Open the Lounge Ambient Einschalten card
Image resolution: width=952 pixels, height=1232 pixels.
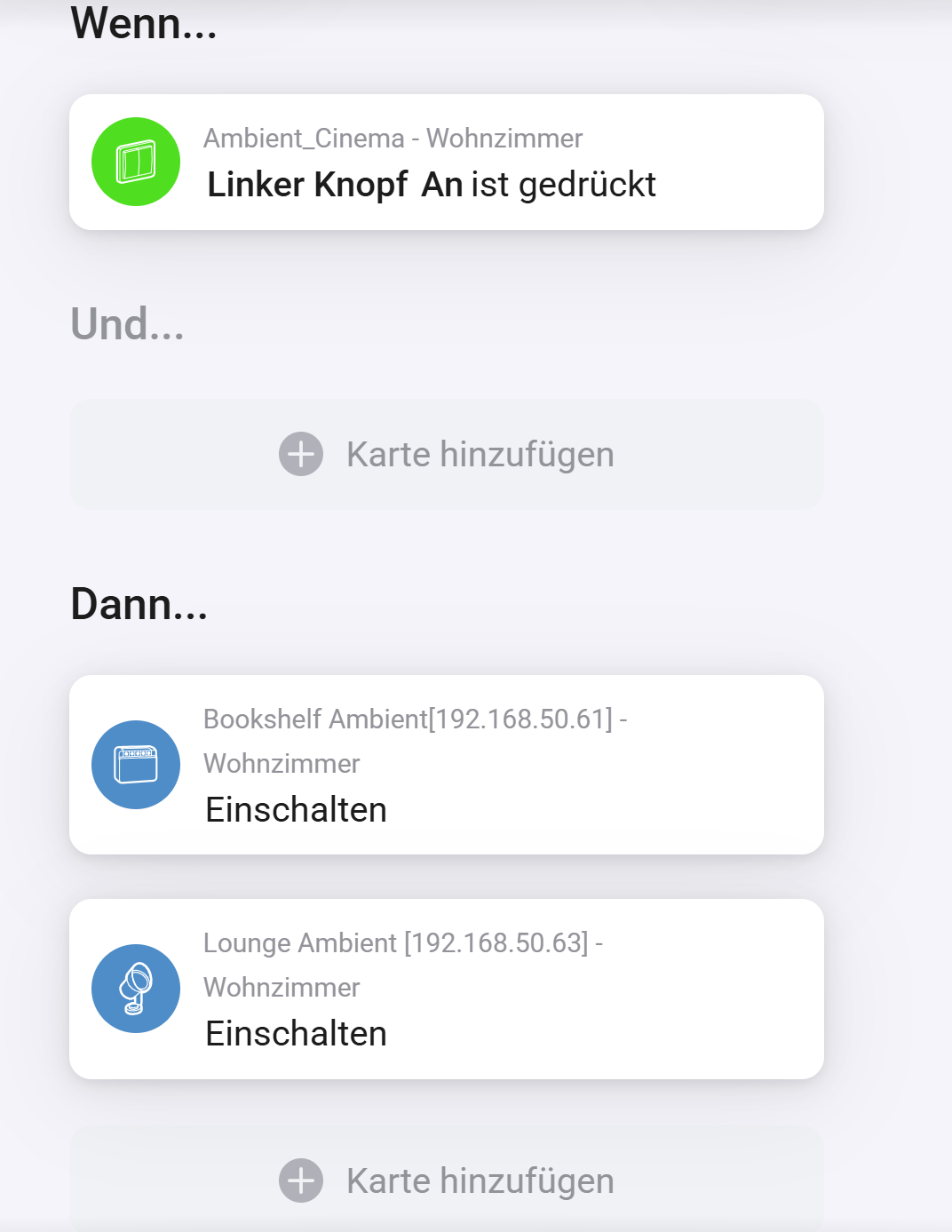(x=446, y=989)
